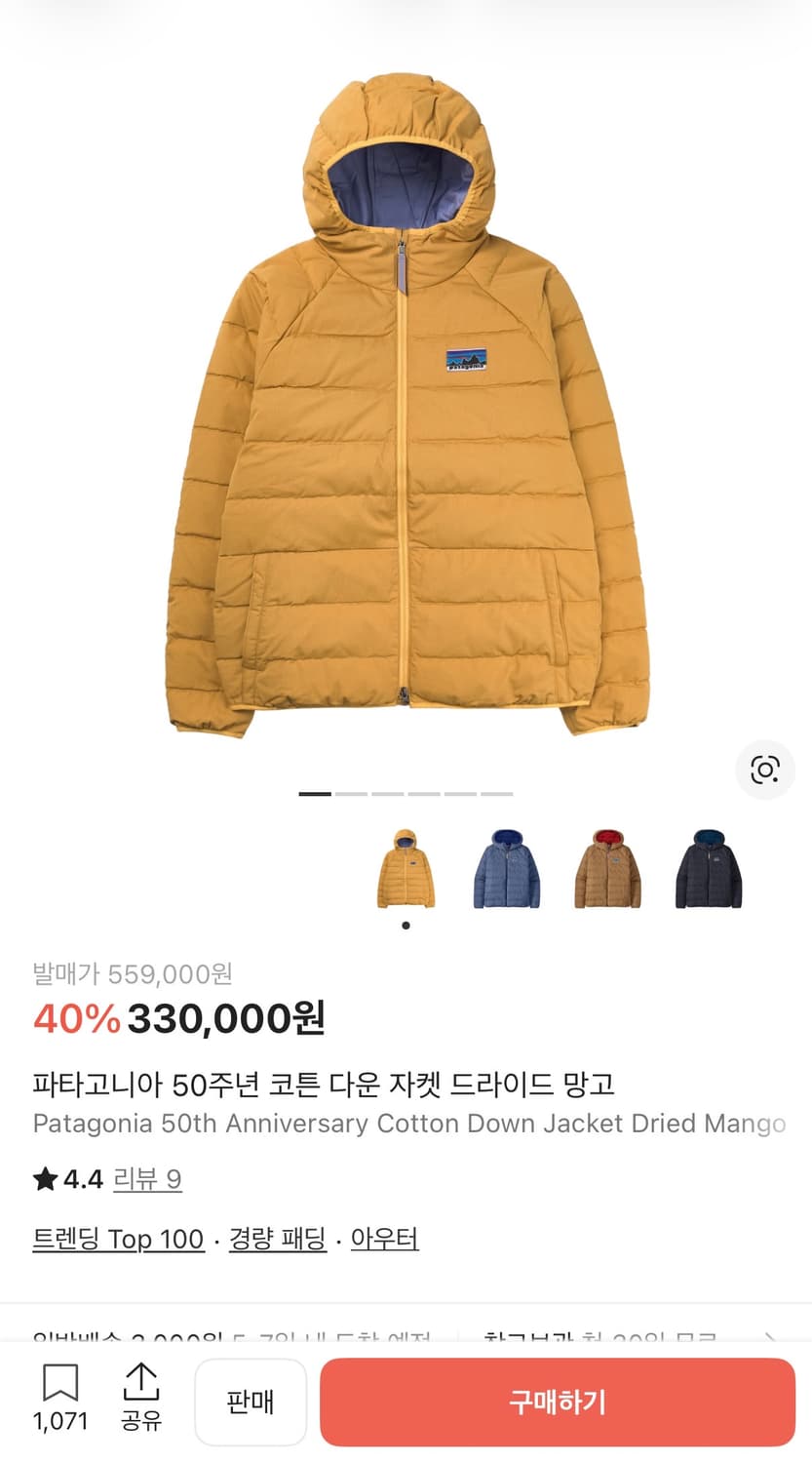Click the dot below the color thumbnails
This screenshot has height=1463, width=812.
[x=406, y=926]
